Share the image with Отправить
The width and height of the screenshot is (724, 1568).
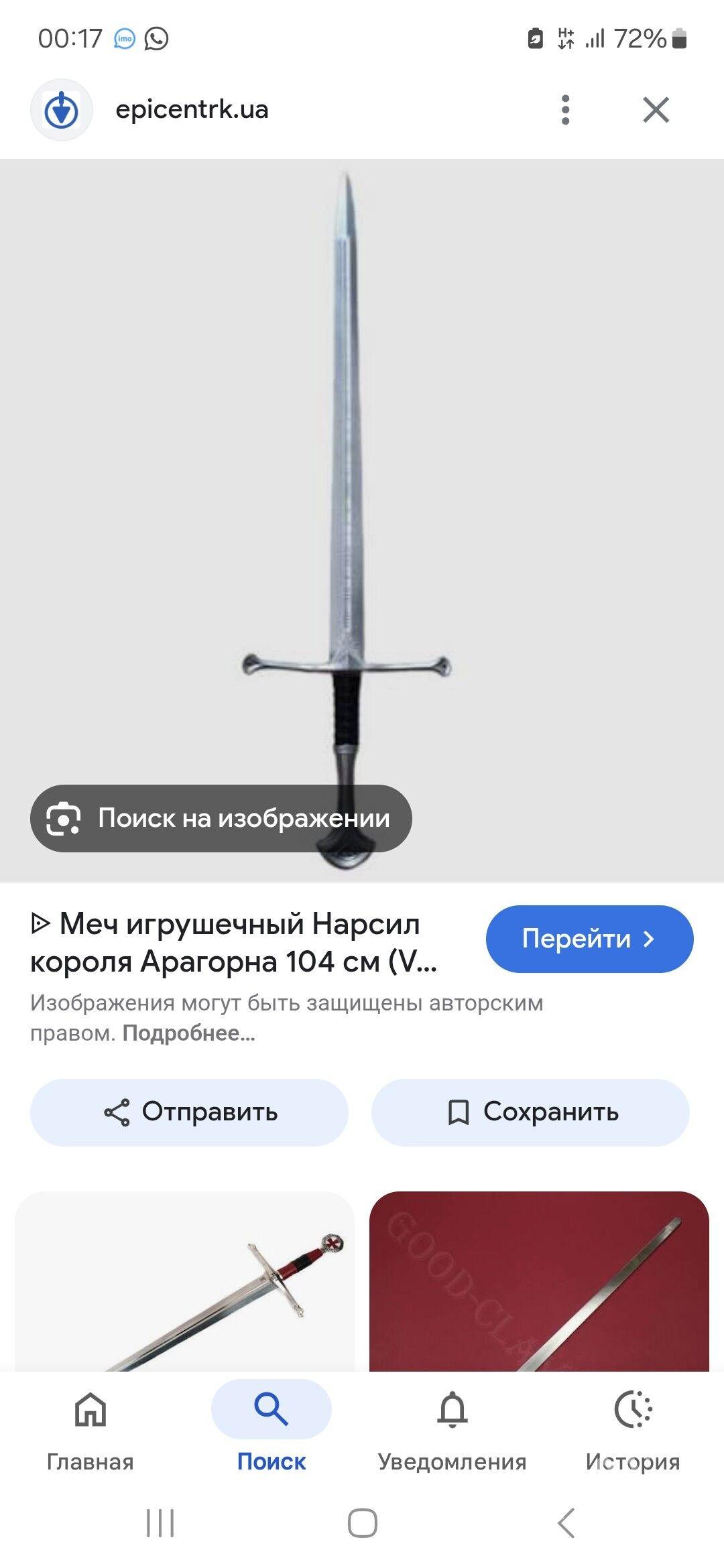(x=189, y=1112)
